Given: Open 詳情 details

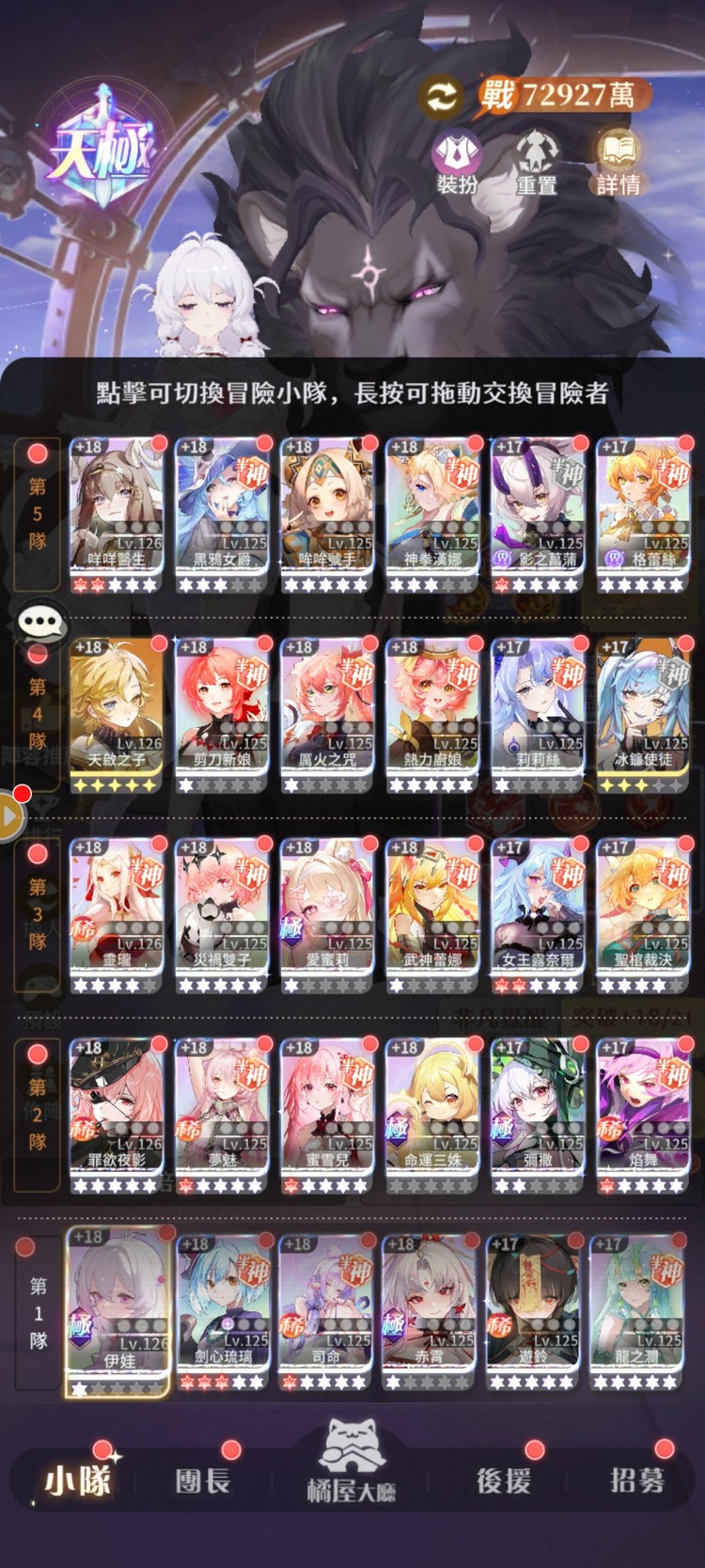Looking at the screenshot, I should (x=619, y=162).
